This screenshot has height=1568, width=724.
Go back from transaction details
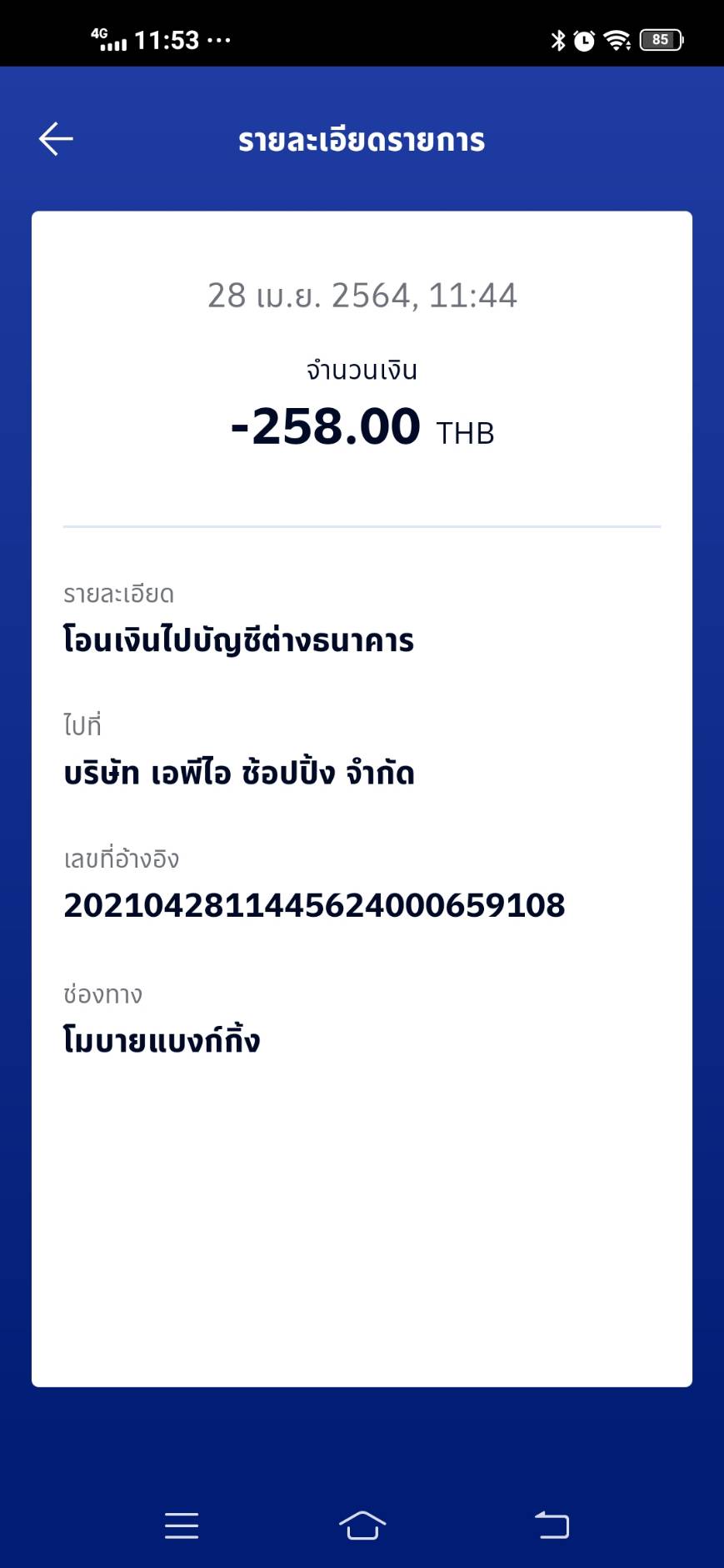pyautogui.click(x=56, y=139)
